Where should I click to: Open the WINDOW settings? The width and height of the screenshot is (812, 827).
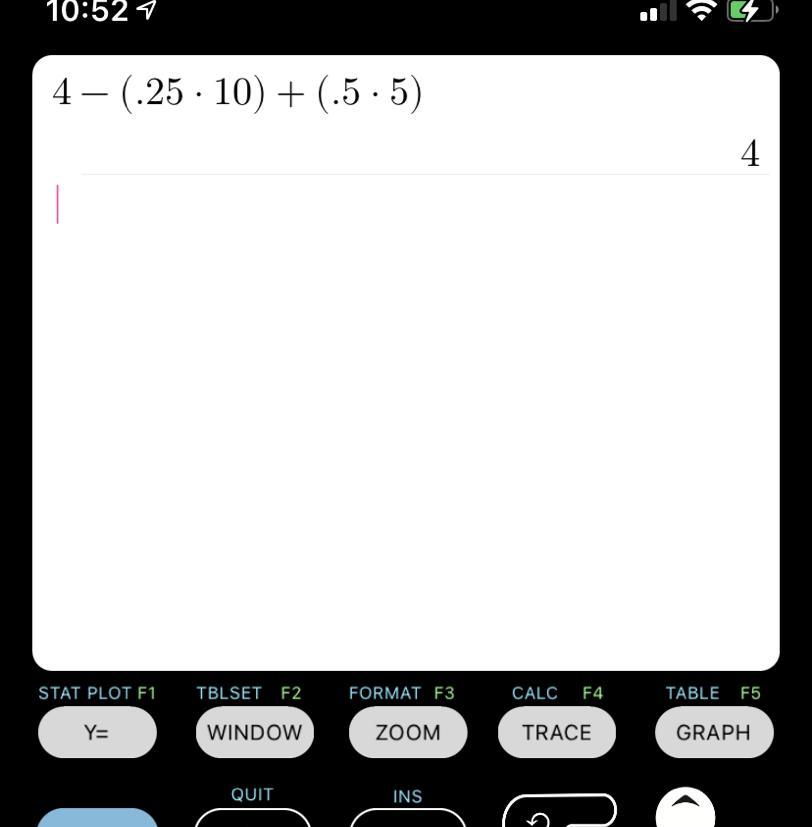254,732
